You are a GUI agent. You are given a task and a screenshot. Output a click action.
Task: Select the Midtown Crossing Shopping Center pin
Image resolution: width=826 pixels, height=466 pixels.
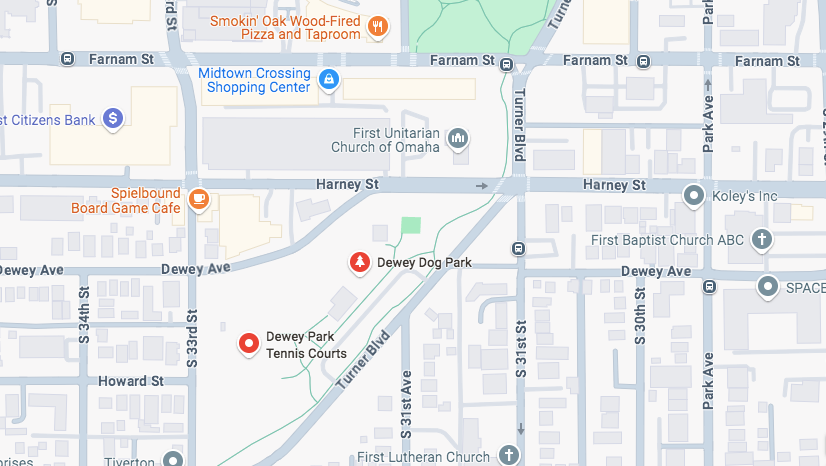pos(329,79)
